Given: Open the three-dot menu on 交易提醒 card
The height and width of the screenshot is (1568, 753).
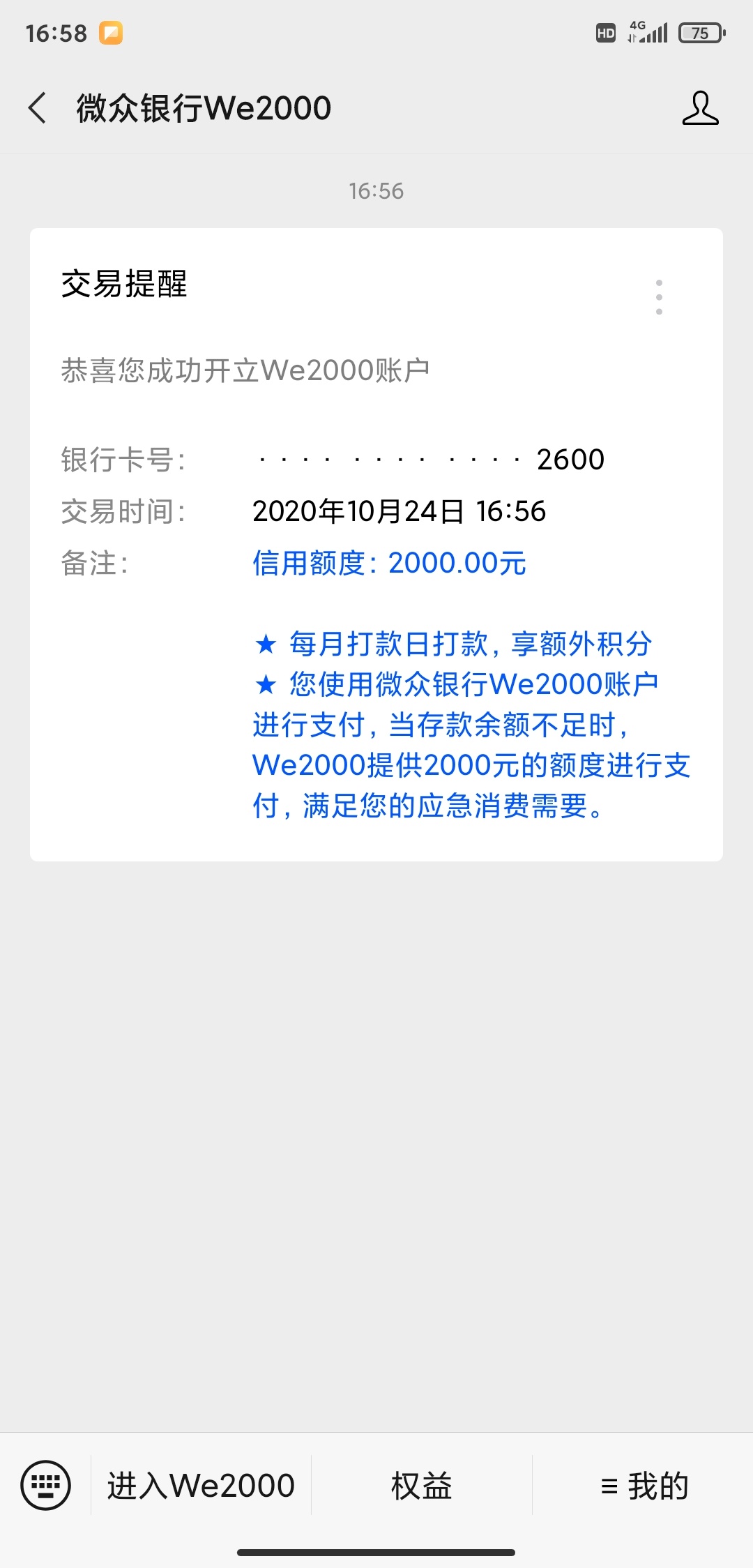Looking at the screenshot, I should (x=659, y=297).
